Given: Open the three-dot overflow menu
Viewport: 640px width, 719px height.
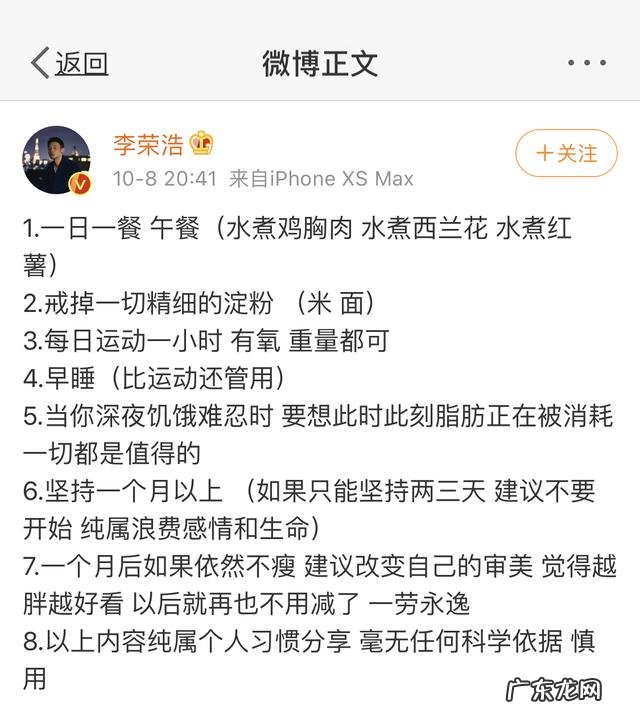Looking at the screenshot, I should (x=586, y=63).
